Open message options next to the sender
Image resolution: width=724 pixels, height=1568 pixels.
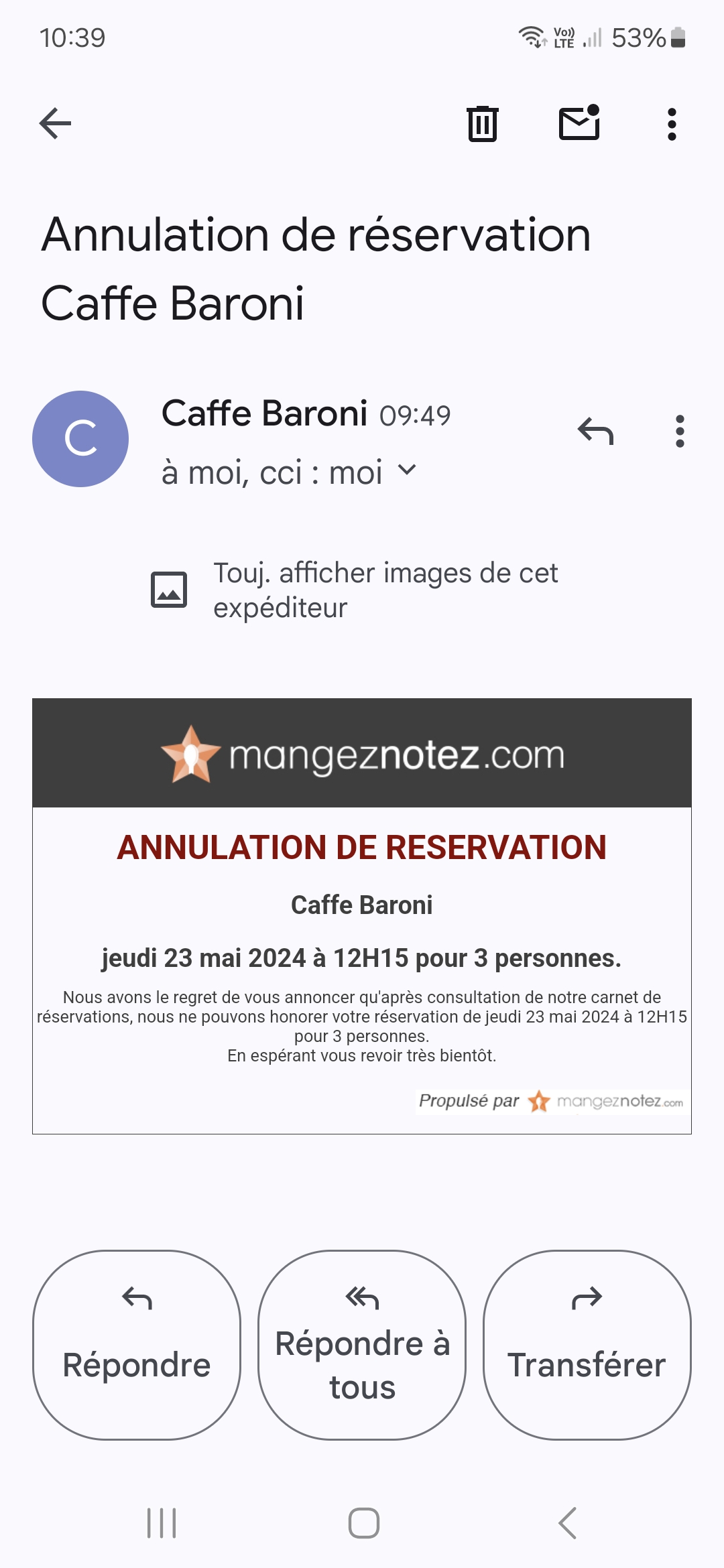click(680, 431)
